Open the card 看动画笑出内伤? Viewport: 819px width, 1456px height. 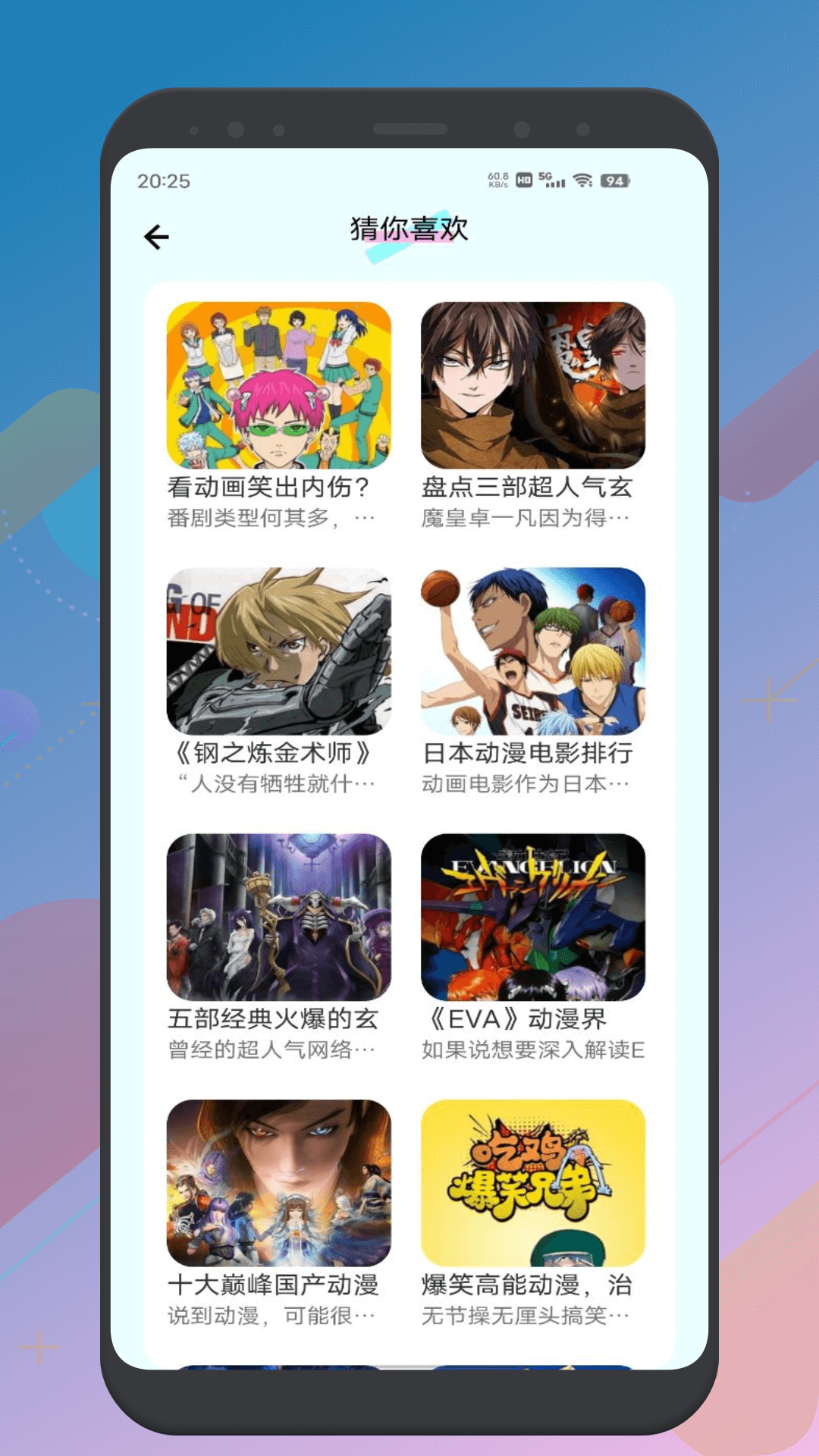point(279,416)
